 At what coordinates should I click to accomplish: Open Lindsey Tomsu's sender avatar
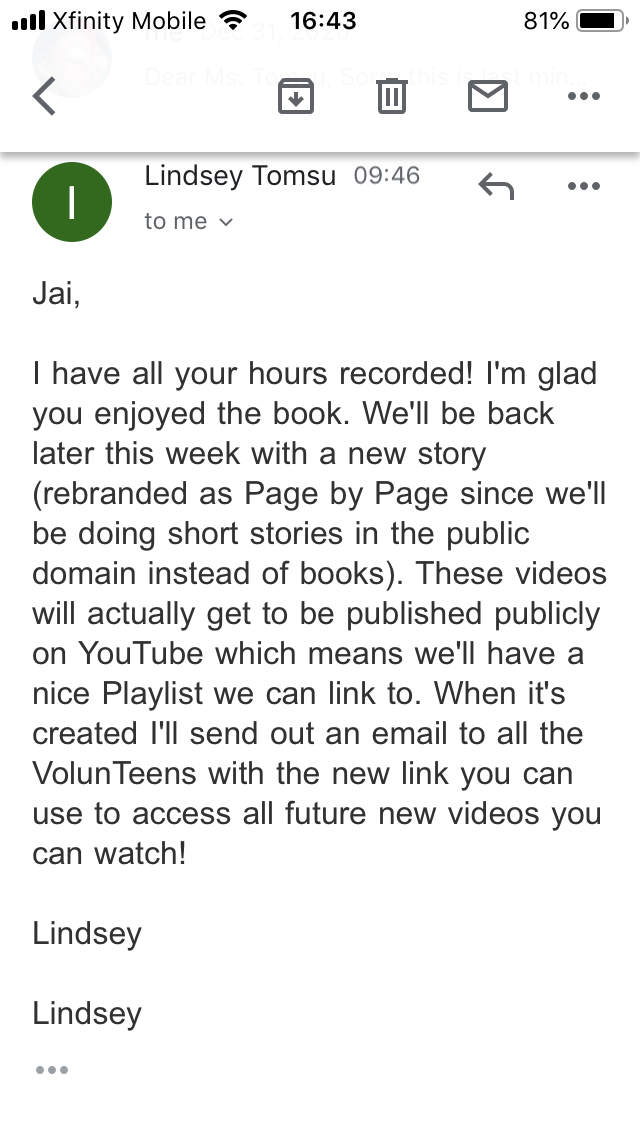pos(72,201)
